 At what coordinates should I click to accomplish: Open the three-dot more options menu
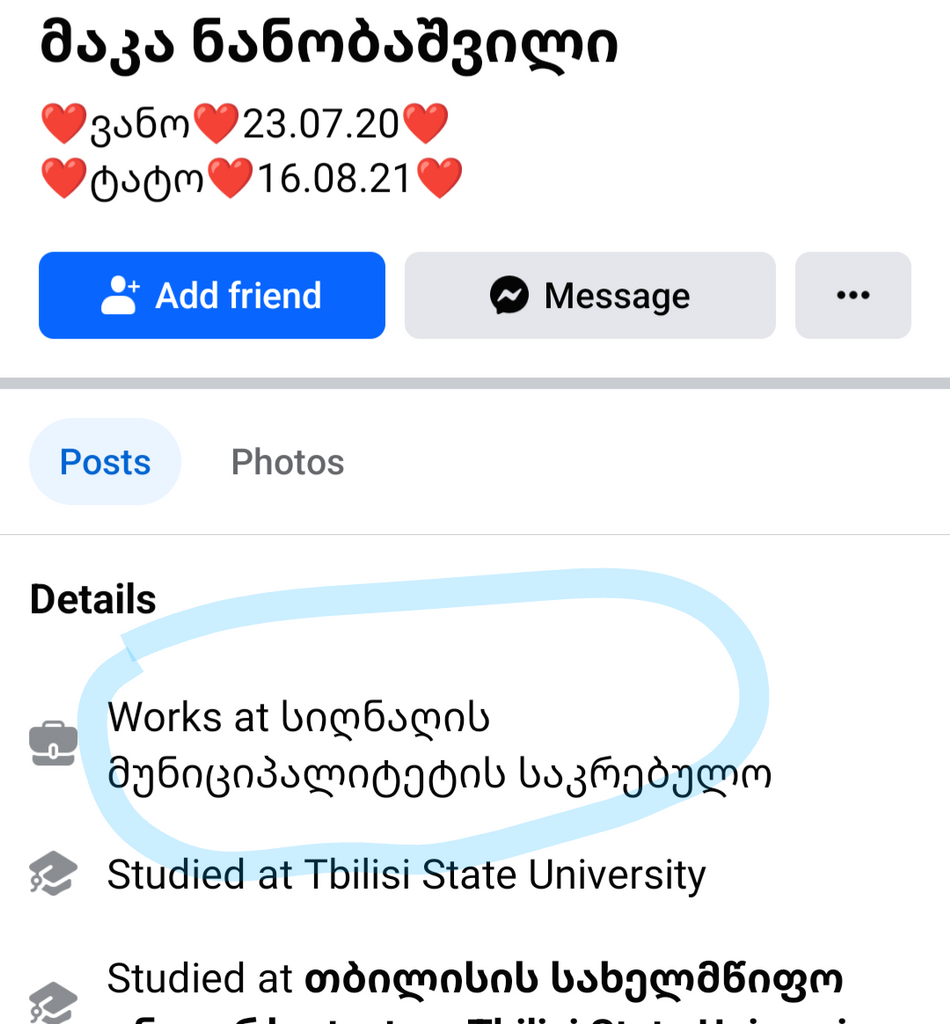click(x=852, y=296)
